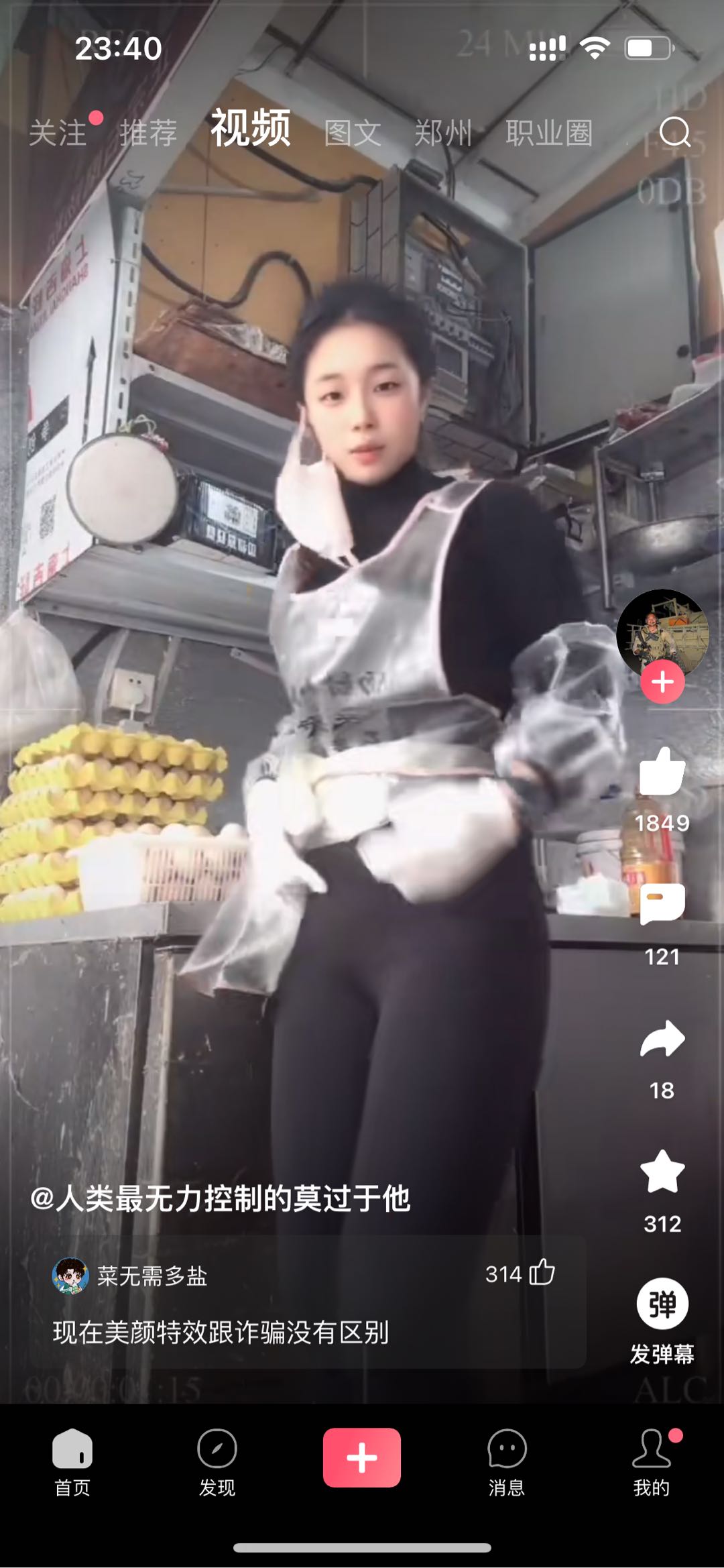Open the mentioned user @人类最无力控制的莫过于他

pyautogui.click(x=220, y=1198)
